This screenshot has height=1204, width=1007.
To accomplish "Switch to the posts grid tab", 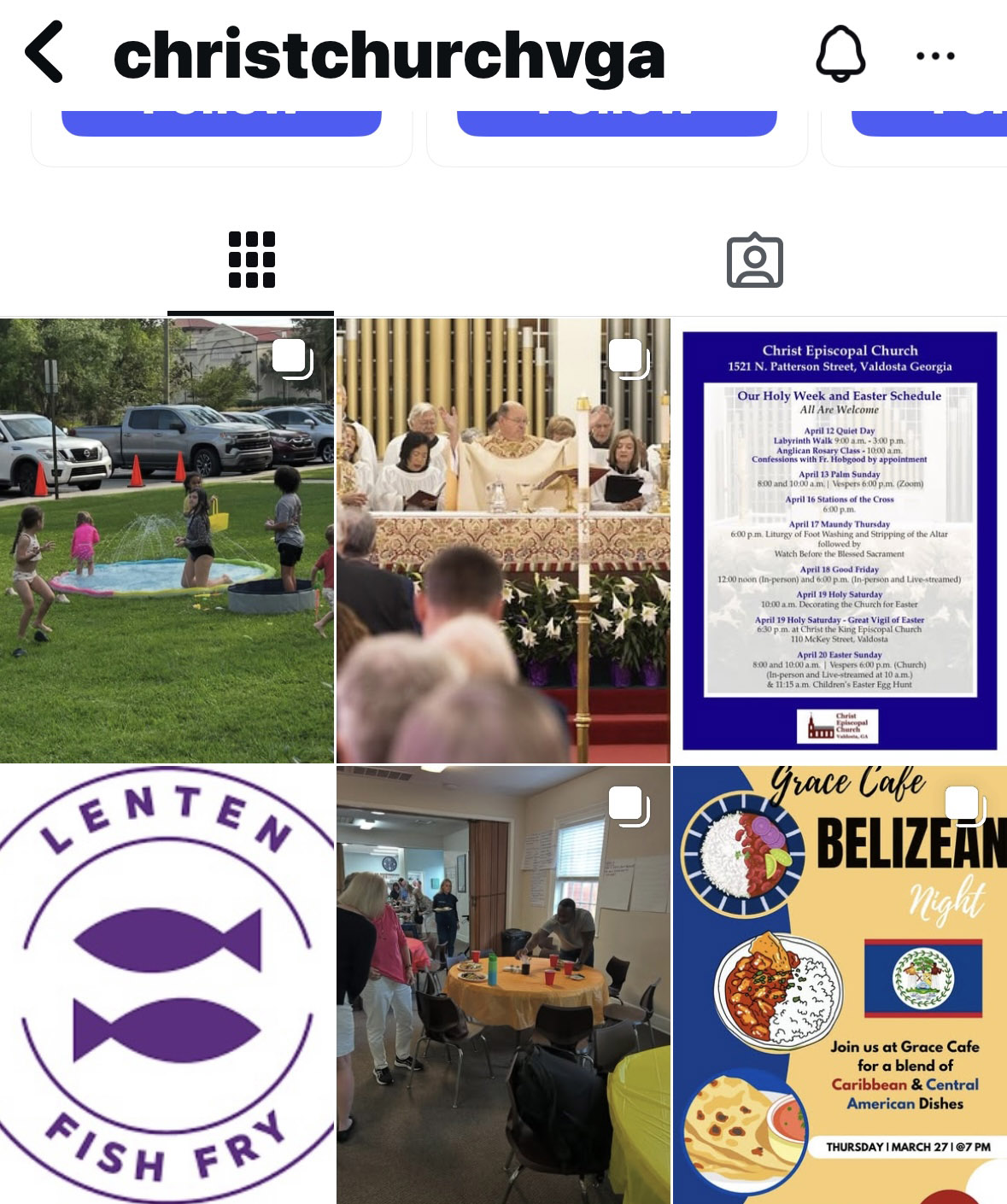I will tap(251, 260).
